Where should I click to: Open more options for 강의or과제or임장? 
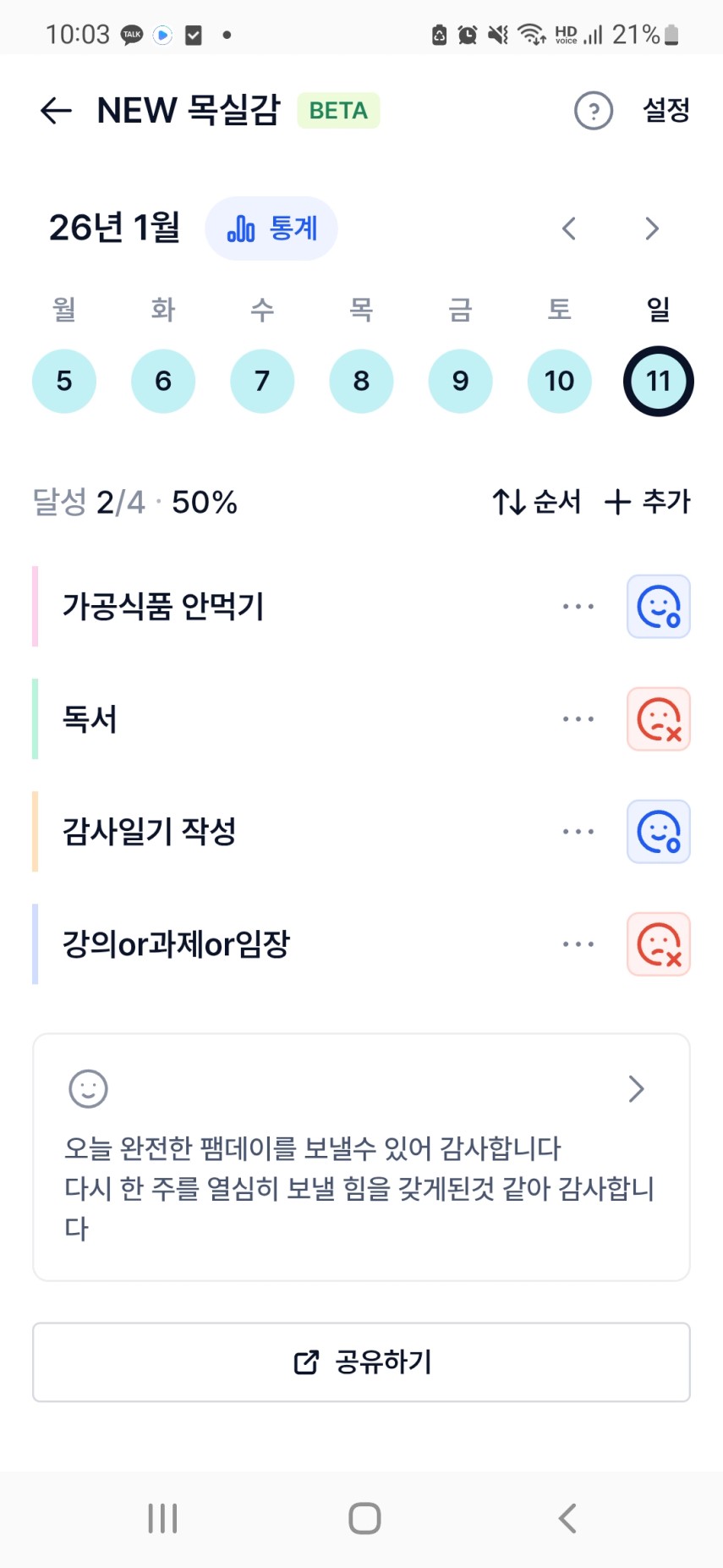[x=578, y=944]
